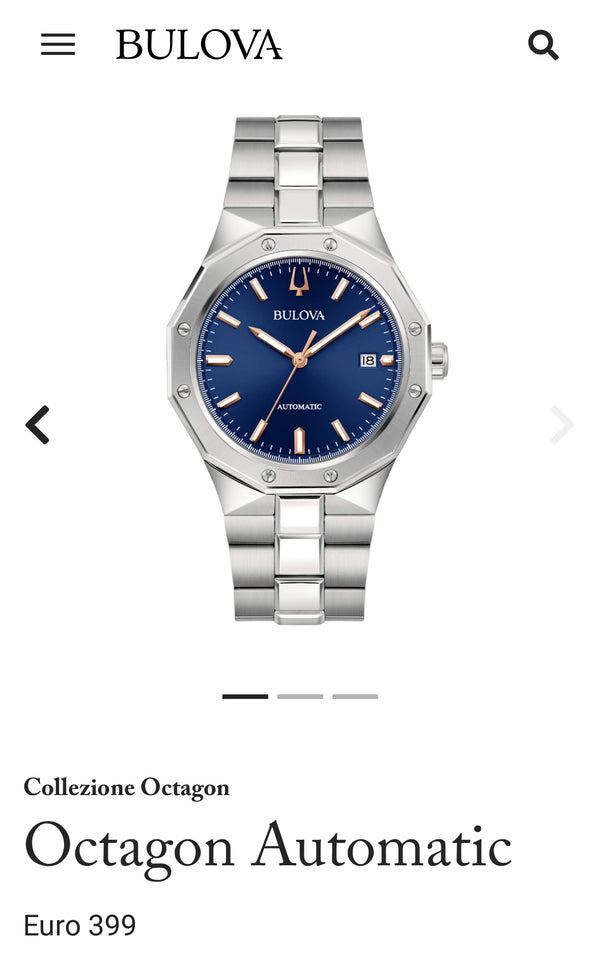Select the second carousel indicator
Screen dimensions: 600x967
pos(300,696)
